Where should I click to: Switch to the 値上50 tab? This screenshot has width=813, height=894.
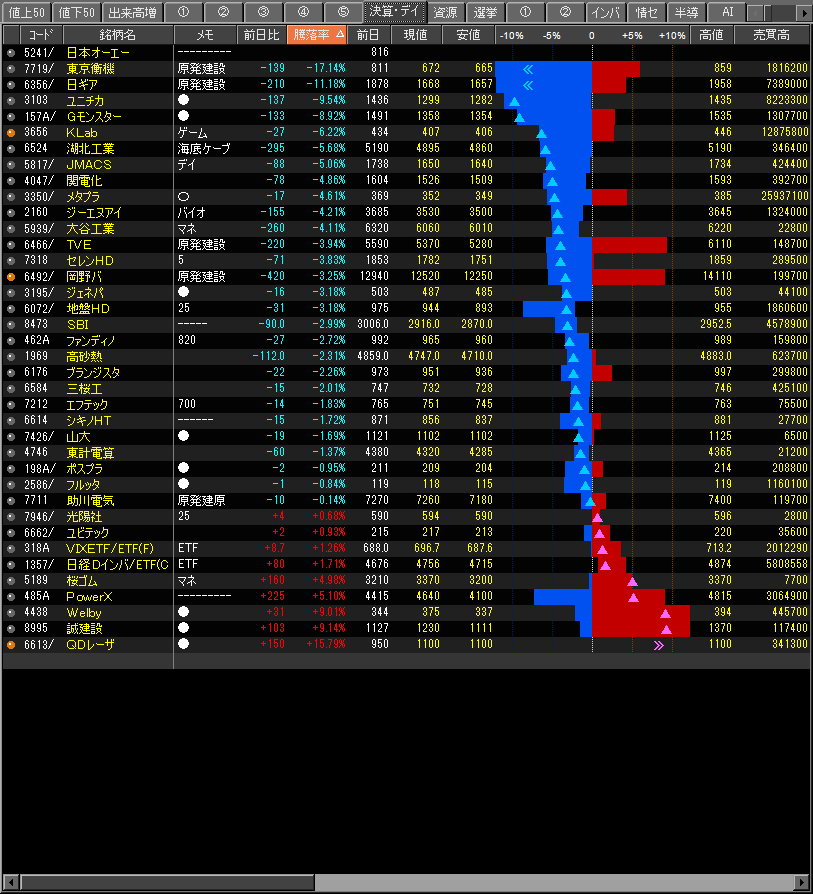coord(26,12)
